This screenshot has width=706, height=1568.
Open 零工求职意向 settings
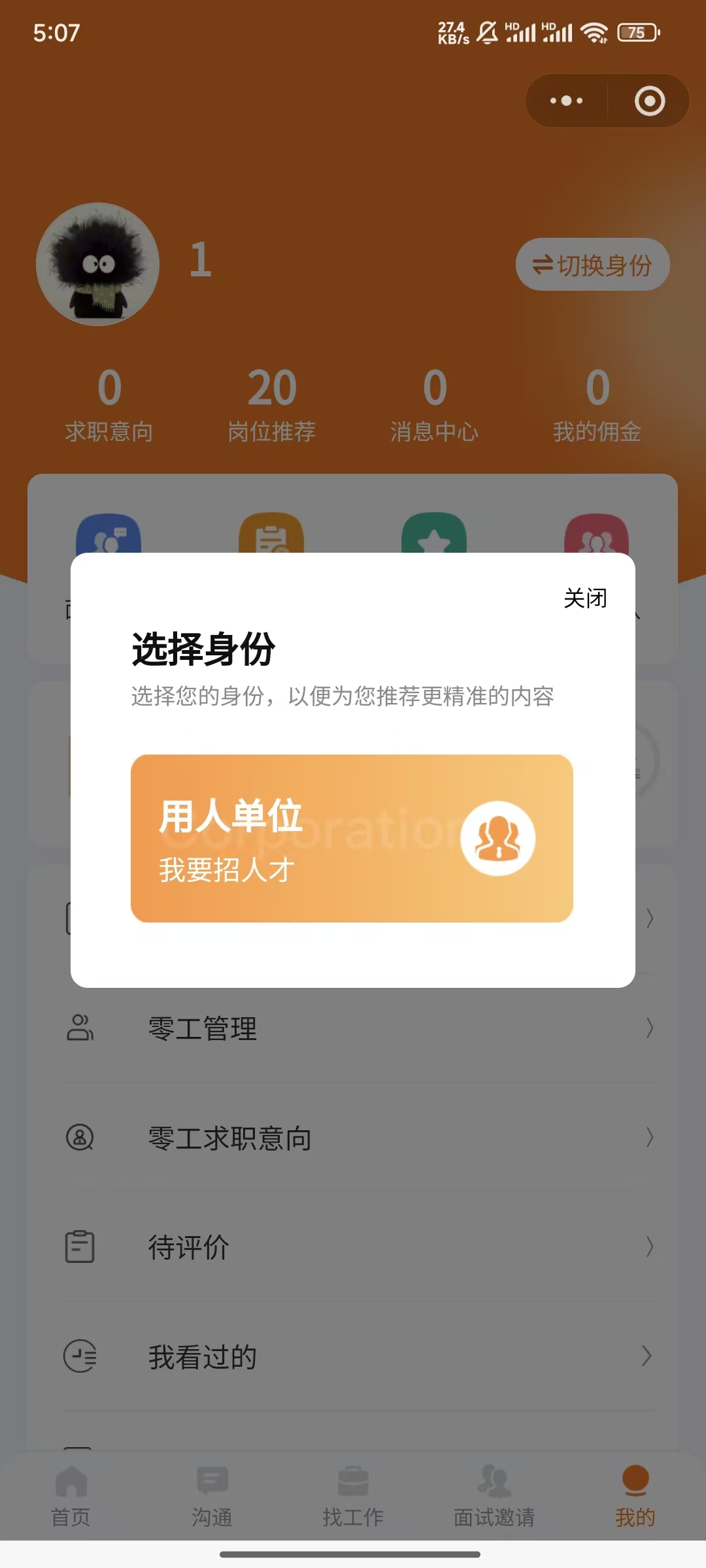click(353, 1138)
